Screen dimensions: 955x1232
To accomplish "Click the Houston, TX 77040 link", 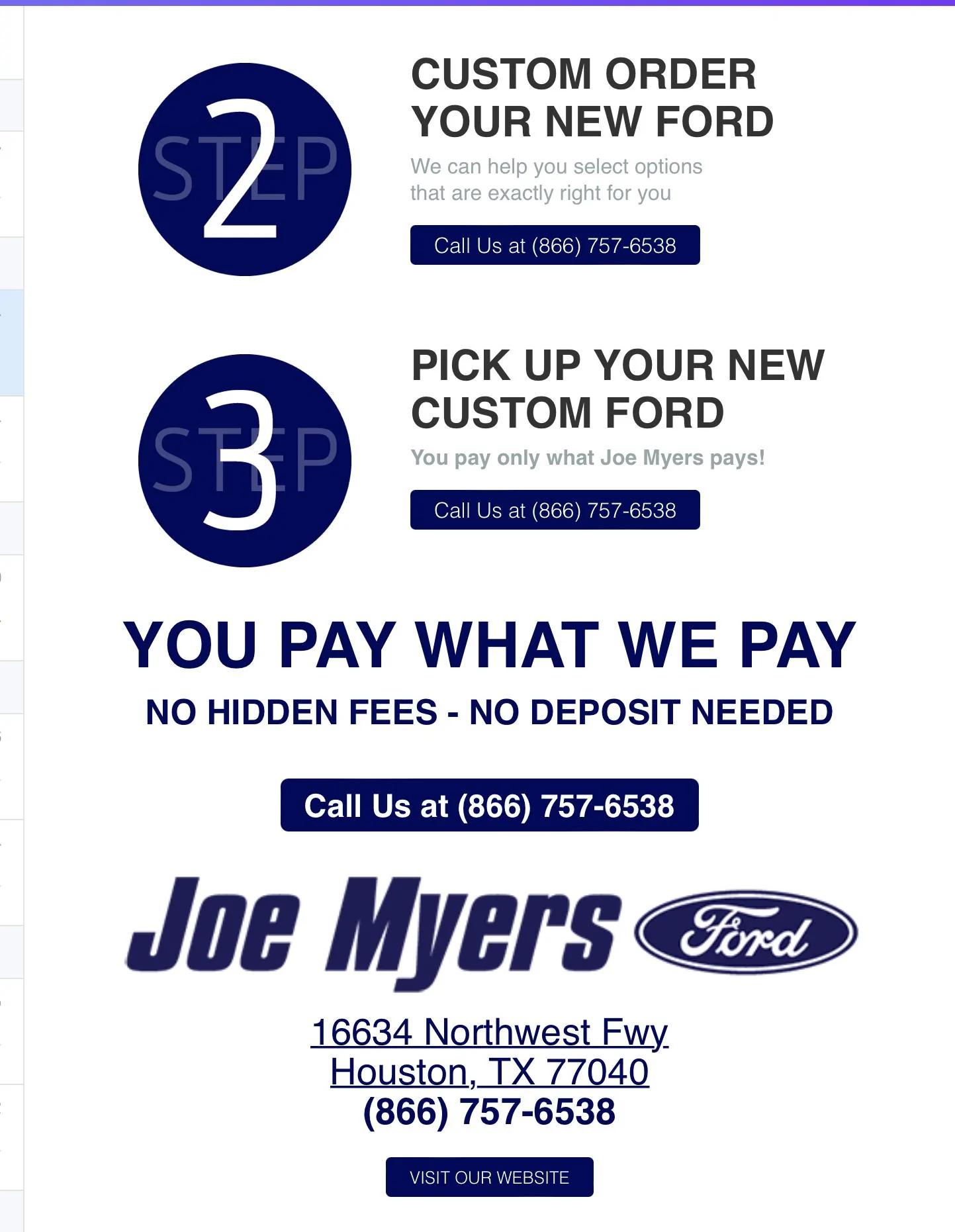I will [488, 1071].
